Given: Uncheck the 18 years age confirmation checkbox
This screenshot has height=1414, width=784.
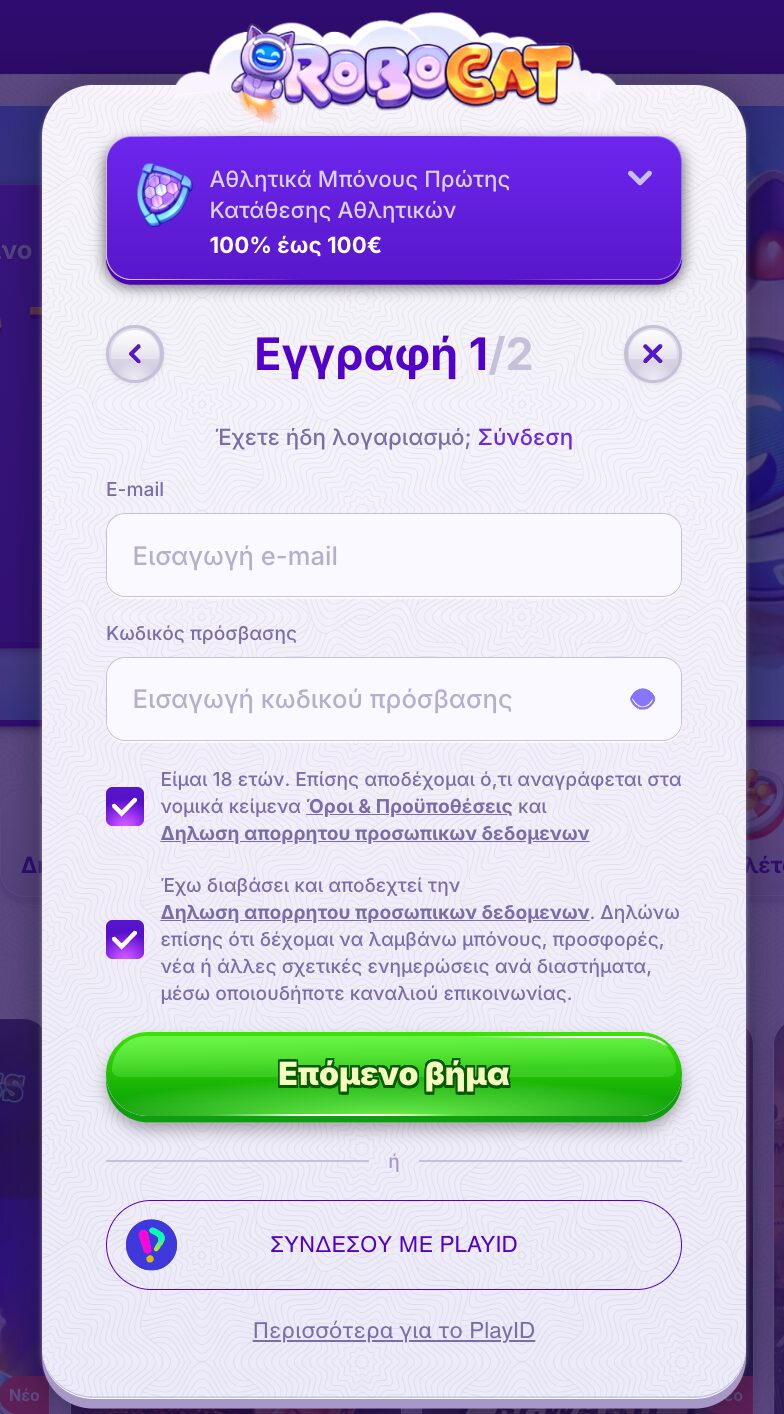Looking at the screenshot, I should pos(125,806).
